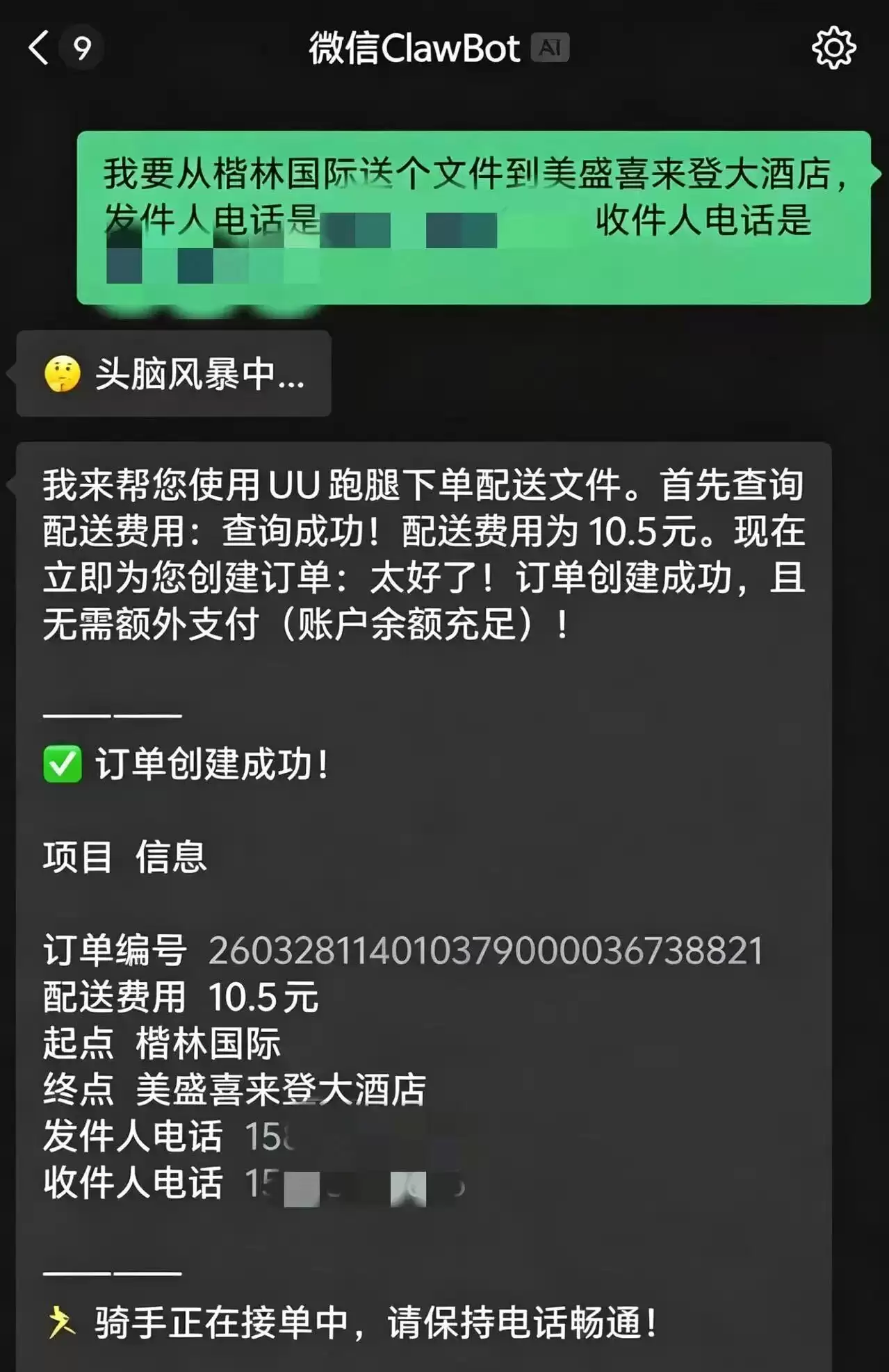Click the thinking-face emoji in 头脑风暴中 bubble
The width and height of the screenshot is (889, 1372).
pyautogui.click(x=61, y=375)
